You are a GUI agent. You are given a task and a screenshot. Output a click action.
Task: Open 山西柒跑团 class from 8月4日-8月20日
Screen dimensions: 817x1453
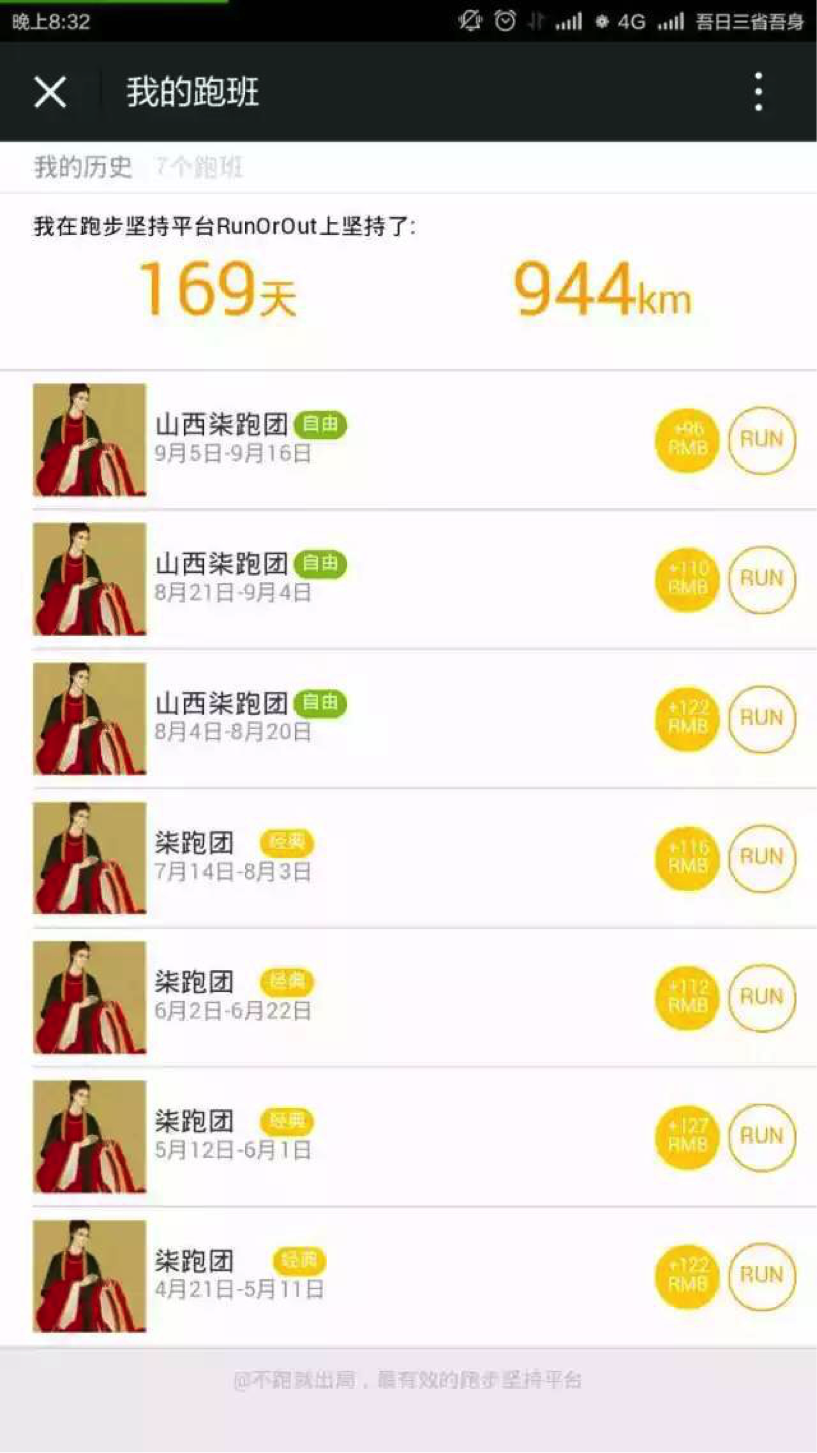pos(408,718)
